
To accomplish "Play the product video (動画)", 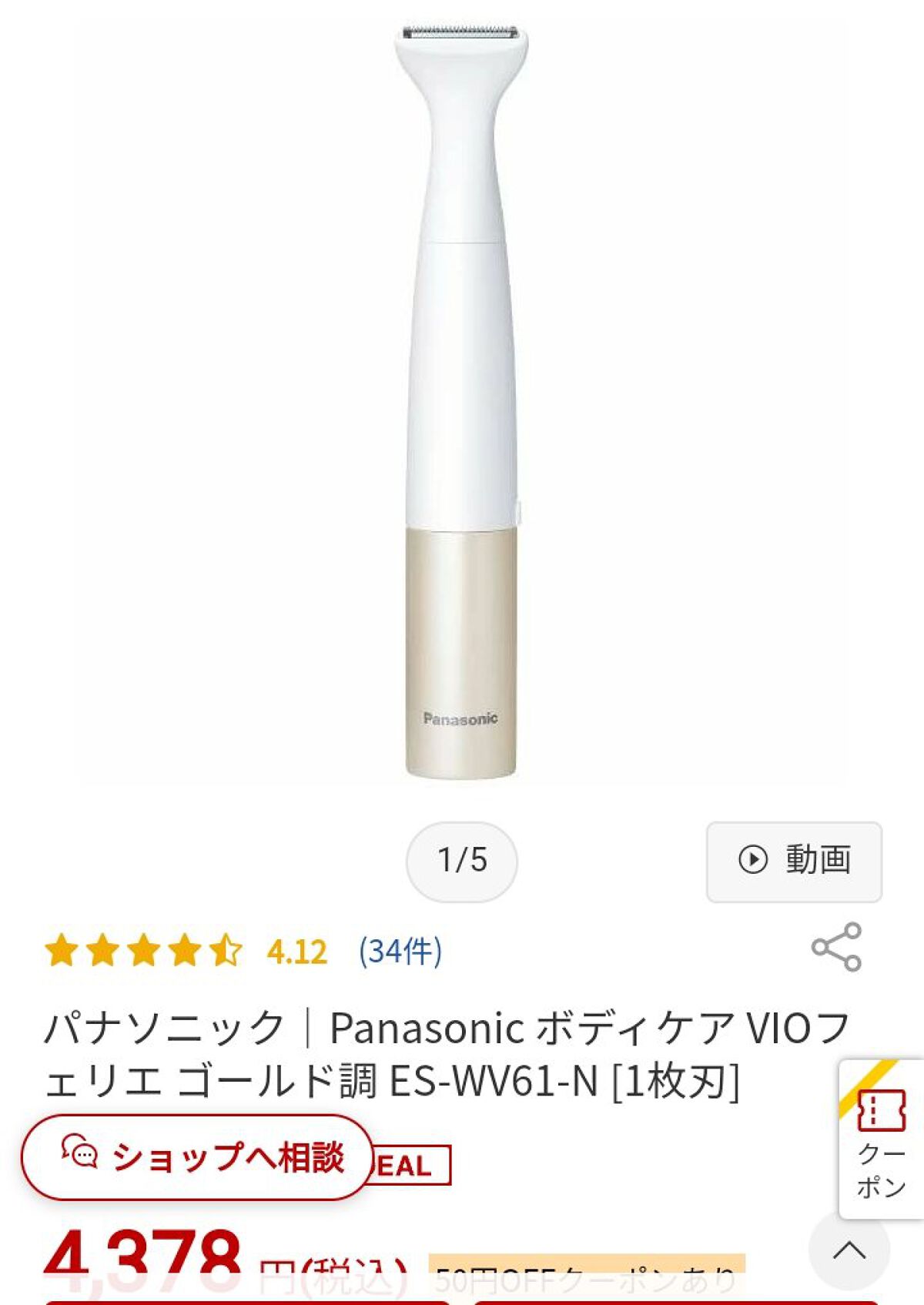I will pos(794,861).
